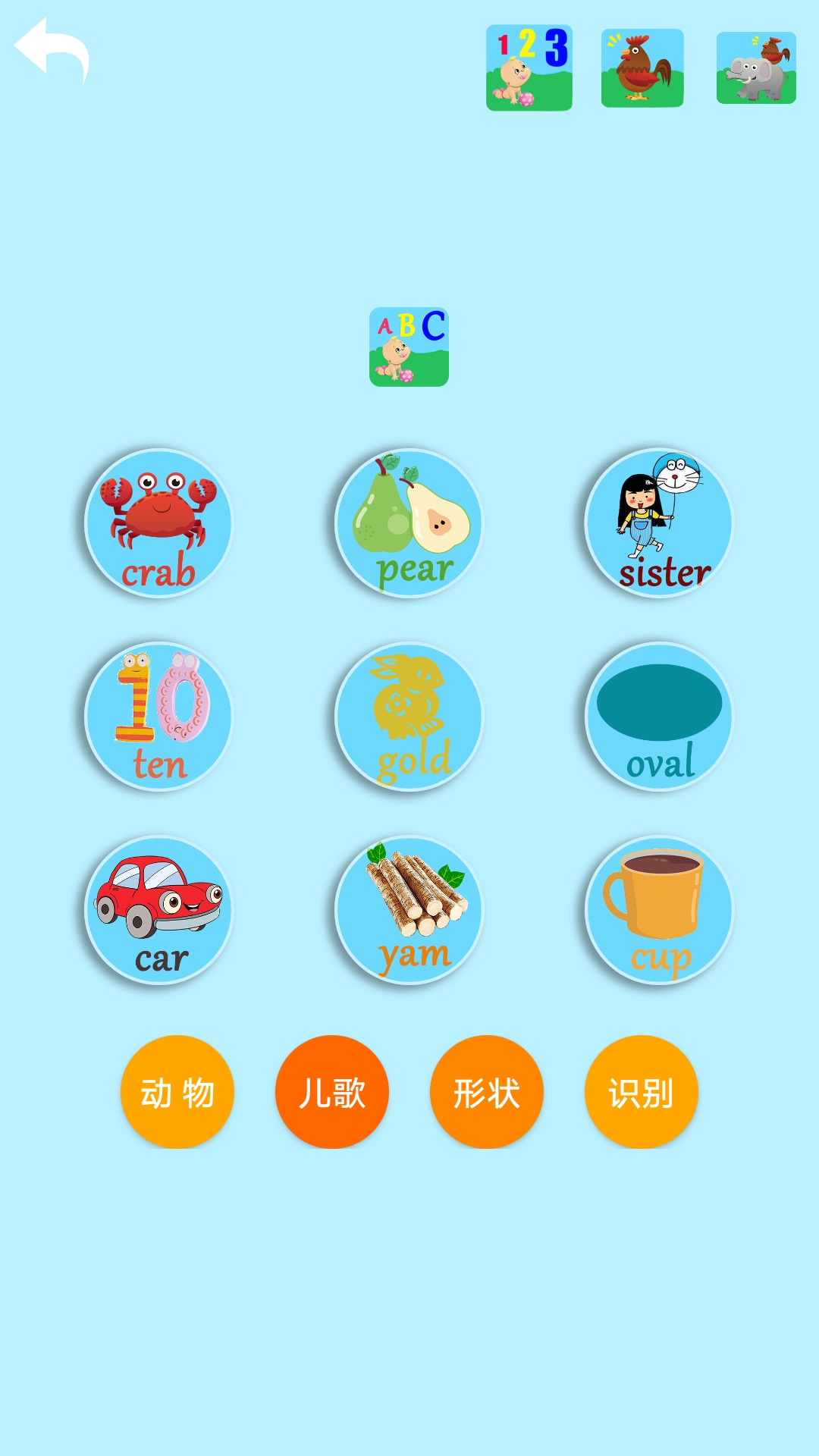Select the pear word card

(x=409, y=523)
